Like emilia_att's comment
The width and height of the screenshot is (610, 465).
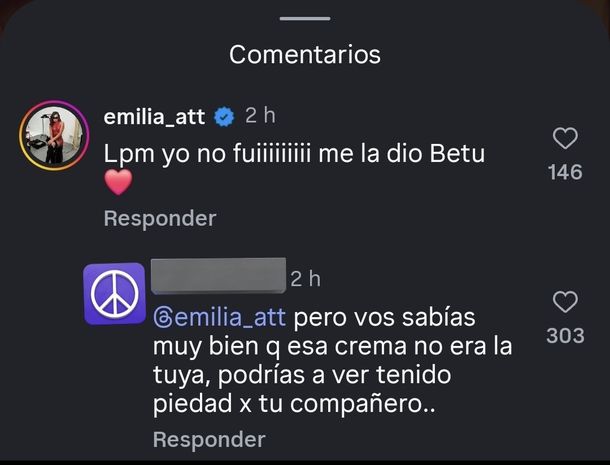click(565, 139)
